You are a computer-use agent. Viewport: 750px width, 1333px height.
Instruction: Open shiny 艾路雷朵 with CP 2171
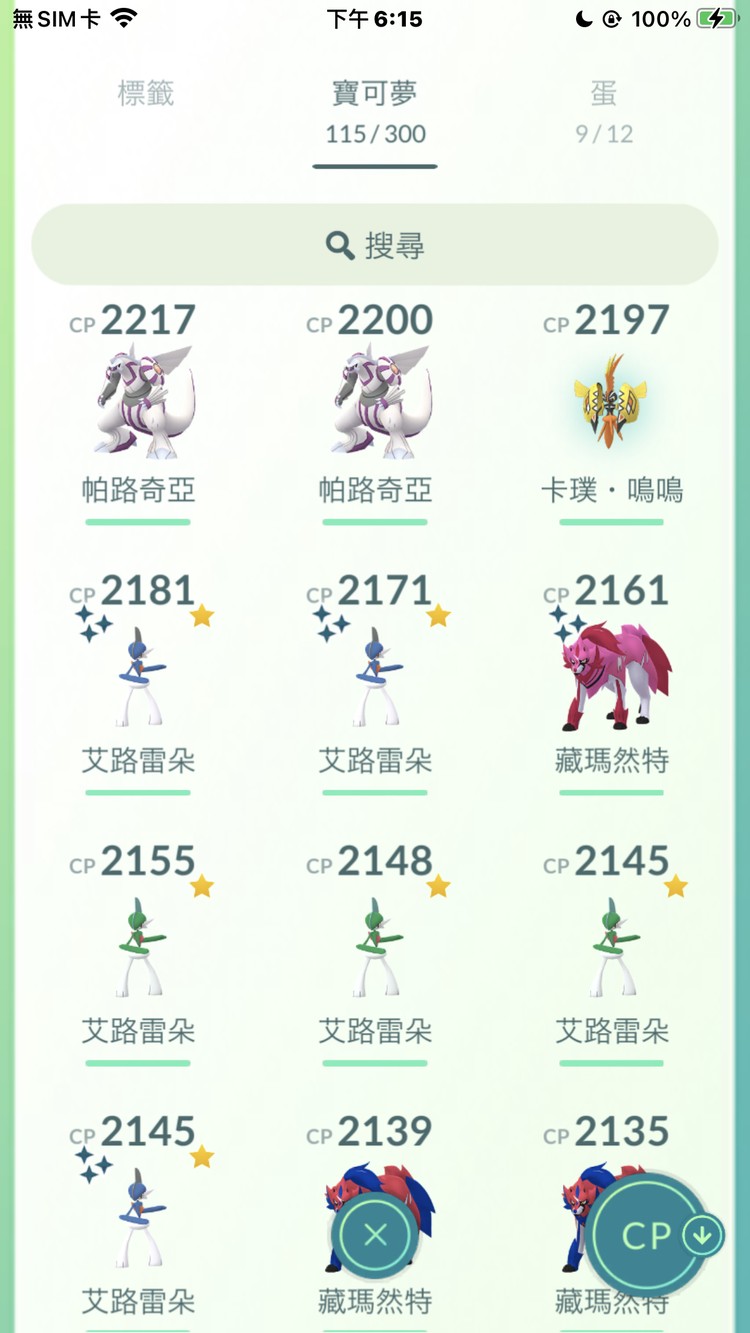coord(375,672)
